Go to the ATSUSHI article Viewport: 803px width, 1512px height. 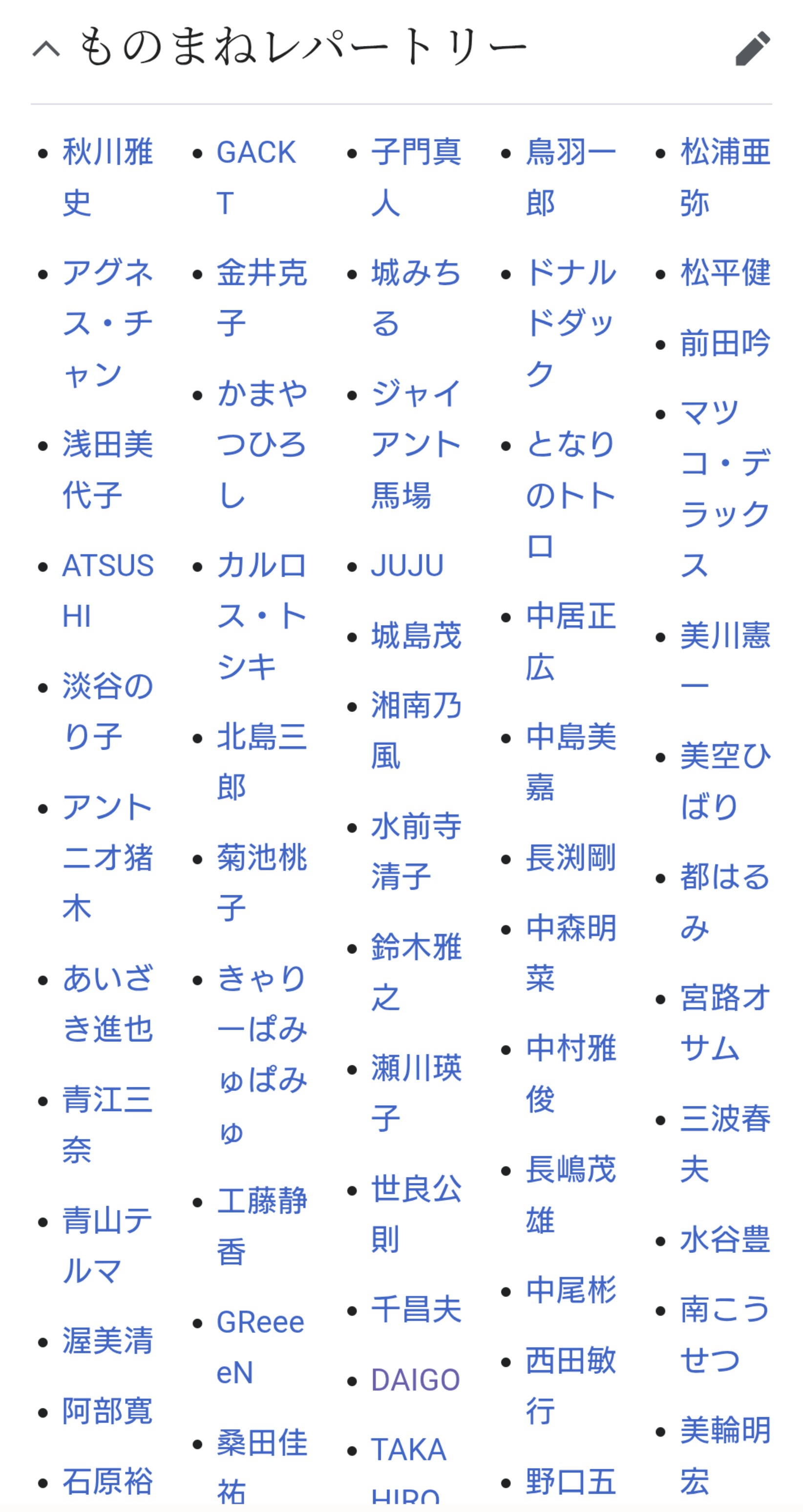click(x=107, y=566)
